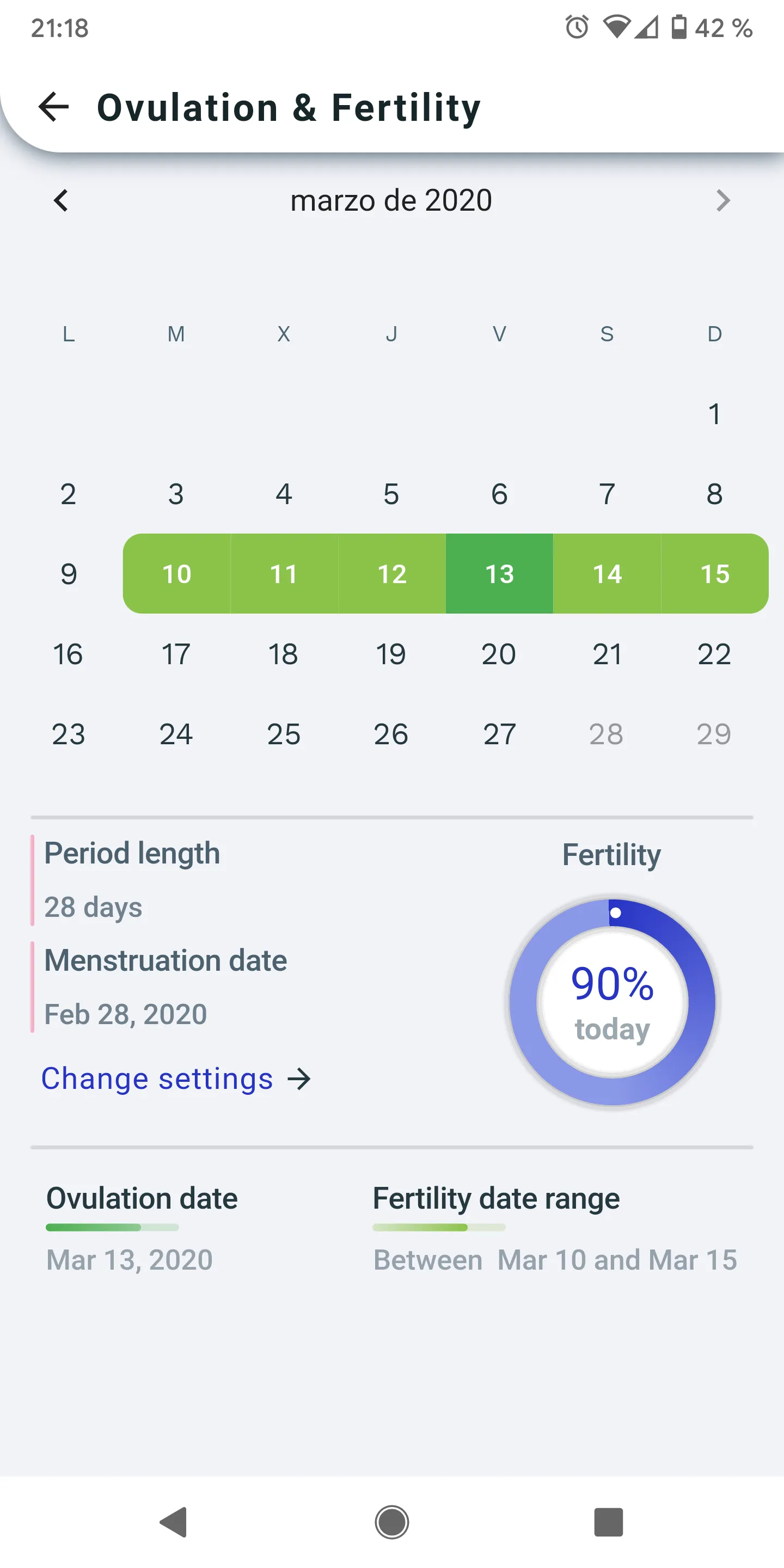Select fertile day 10 on the calendar

point(176,573)
